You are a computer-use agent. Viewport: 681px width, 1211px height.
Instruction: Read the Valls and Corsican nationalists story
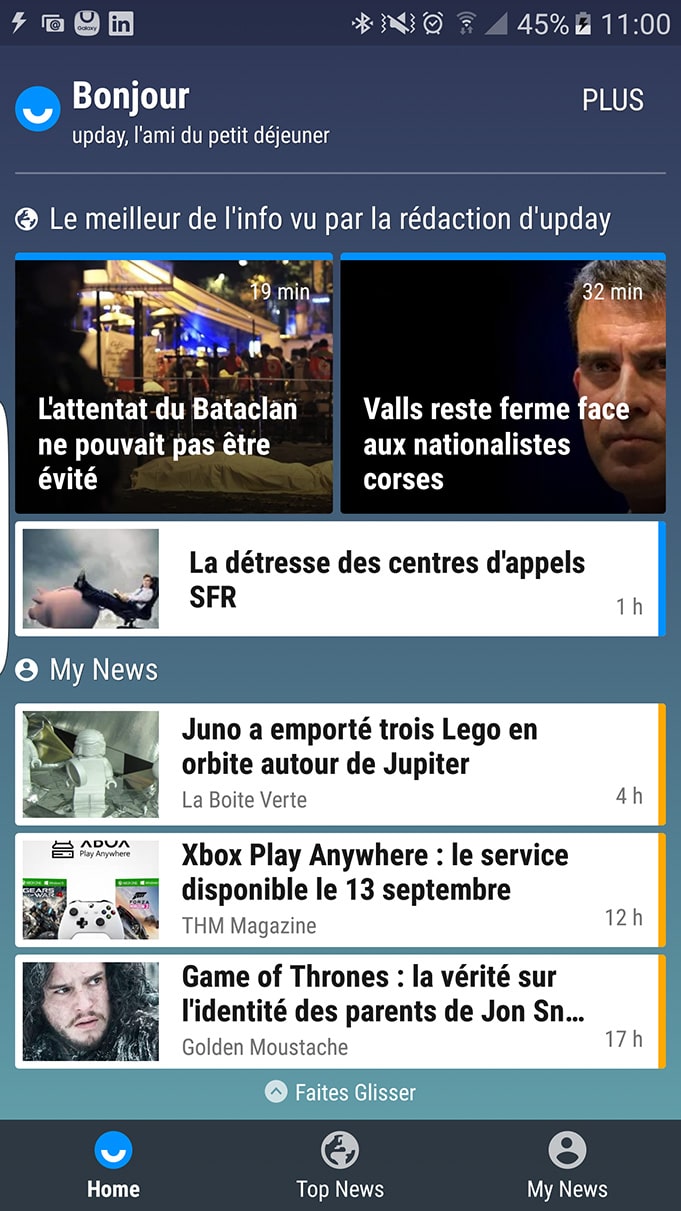(x=502, y=385)
